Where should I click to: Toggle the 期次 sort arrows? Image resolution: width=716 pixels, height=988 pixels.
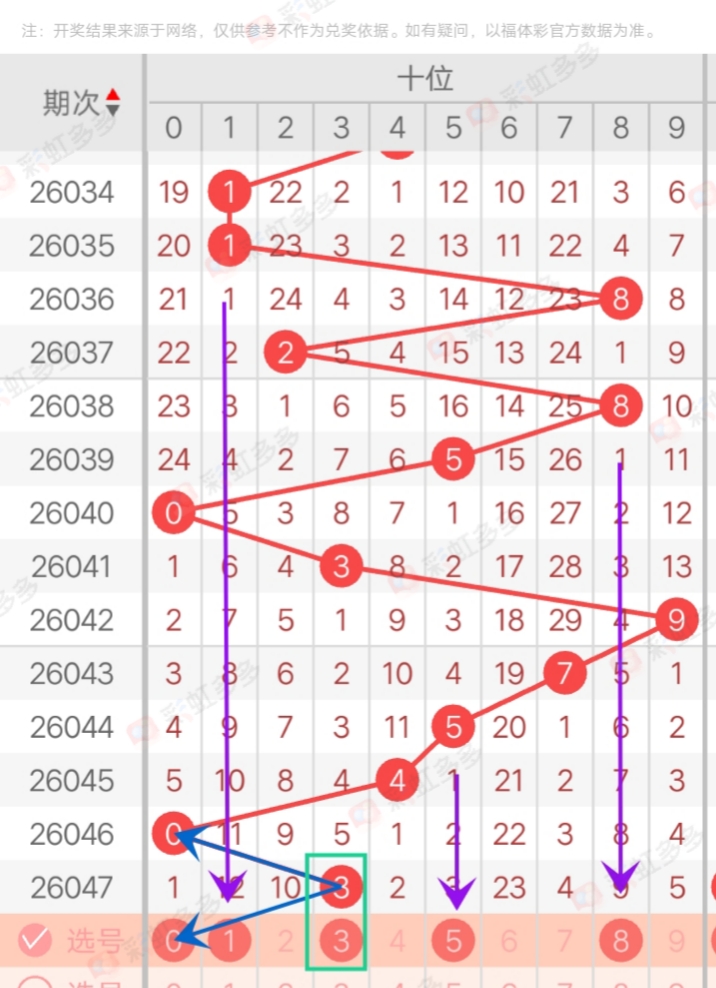(113, 101)
